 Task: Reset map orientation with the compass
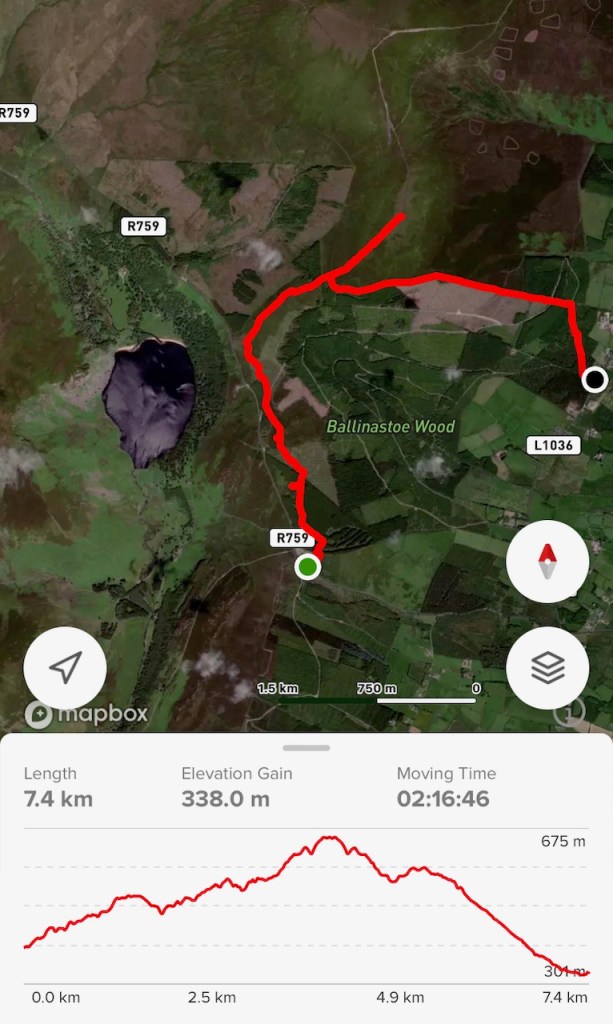click(x=547, y=561)
